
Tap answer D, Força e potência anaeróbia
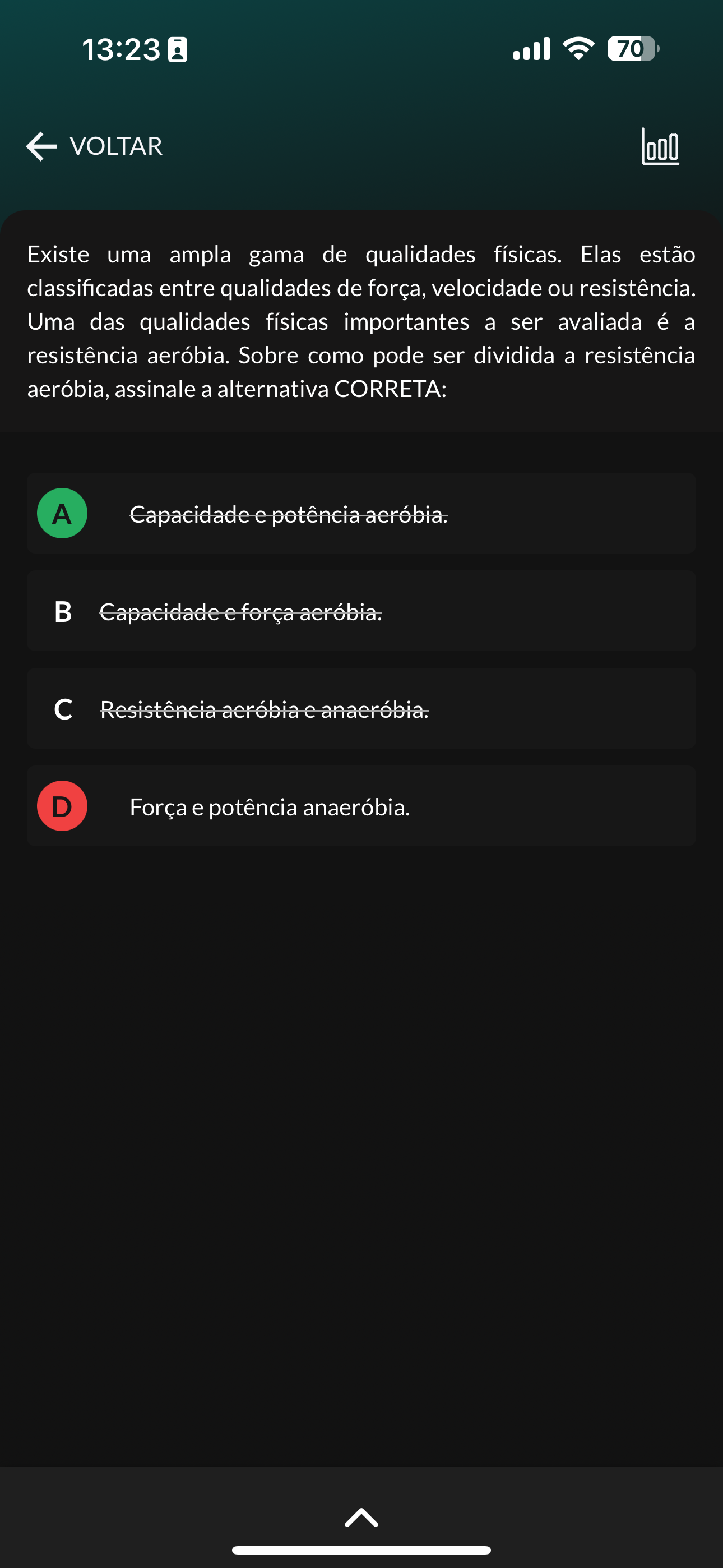[361, 806]
